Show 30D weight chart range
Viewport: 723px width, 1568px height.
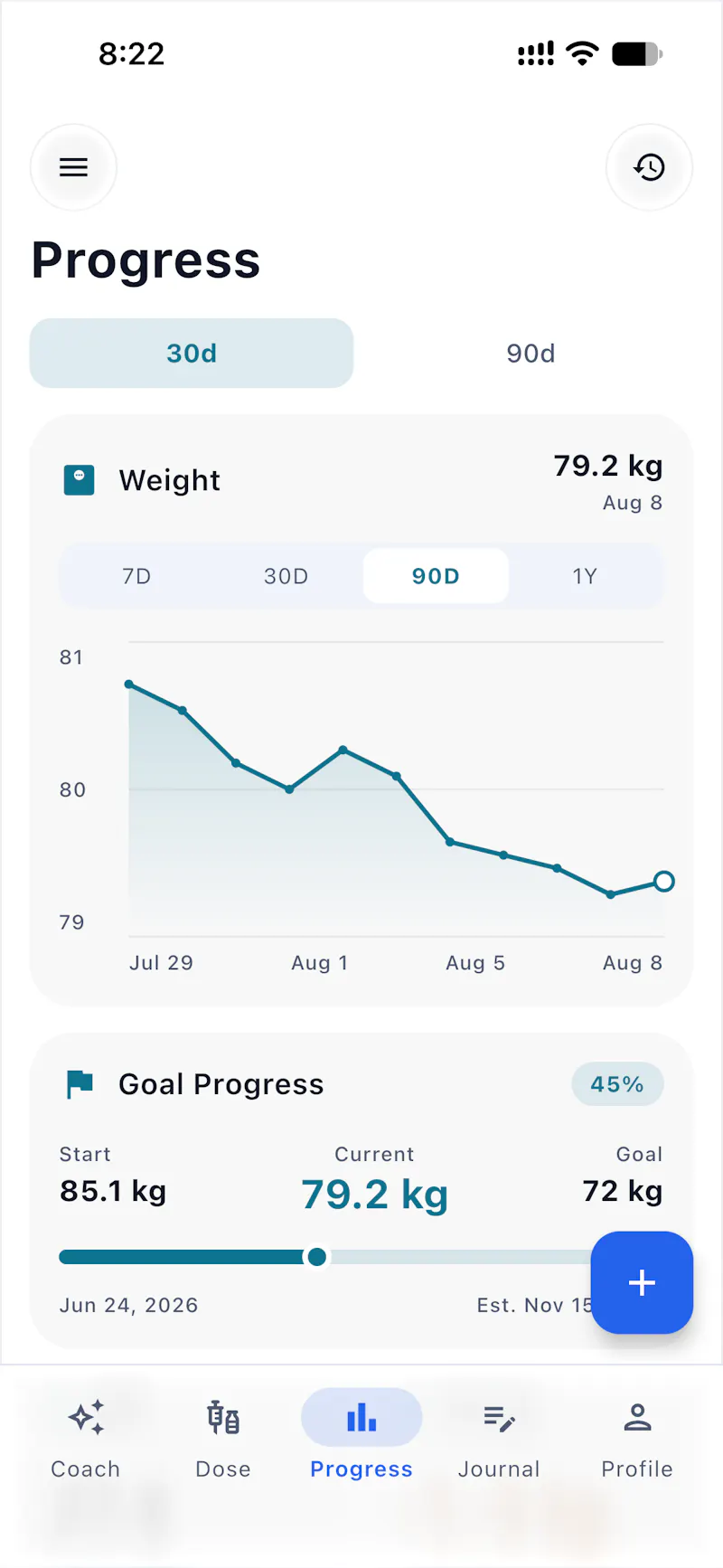coord(286,576)
